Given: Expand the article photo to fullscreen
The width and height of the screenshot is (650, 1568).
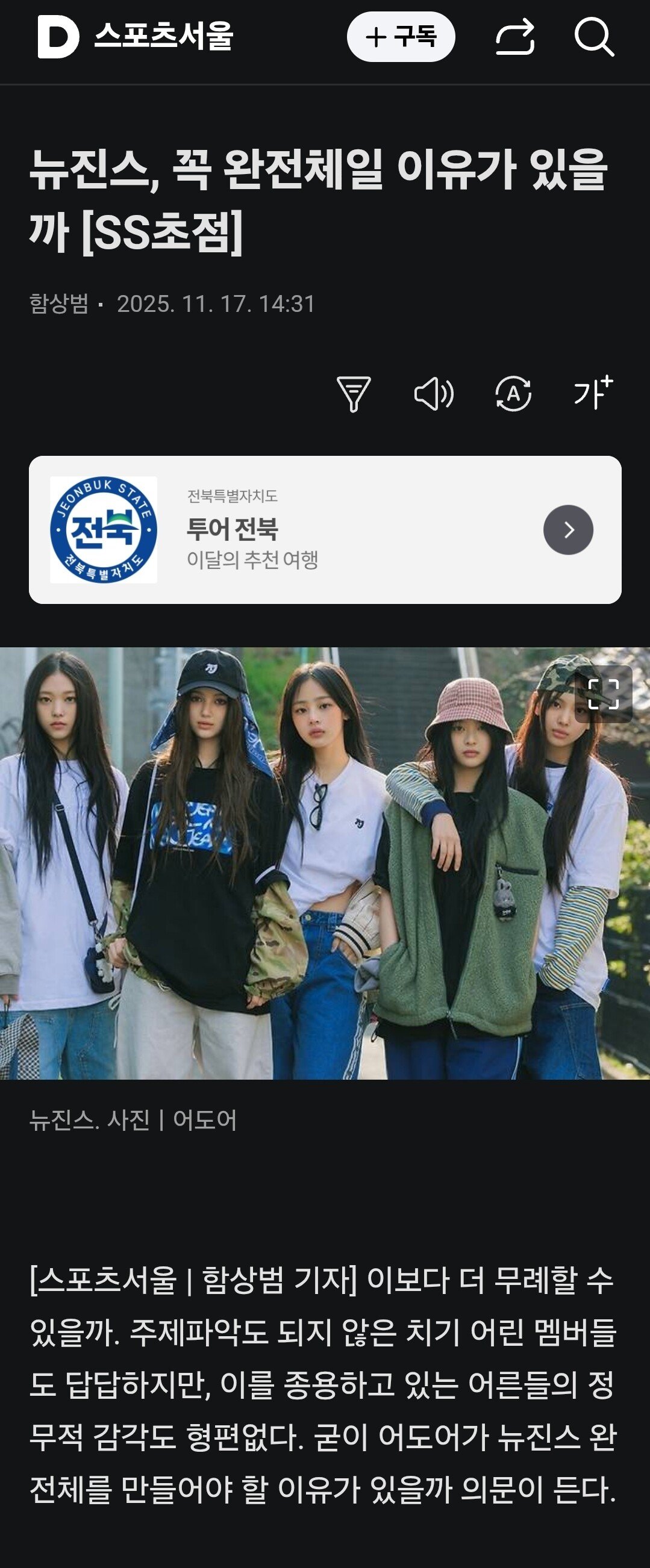Looking at the screenshot, I should tap(603, 694).
